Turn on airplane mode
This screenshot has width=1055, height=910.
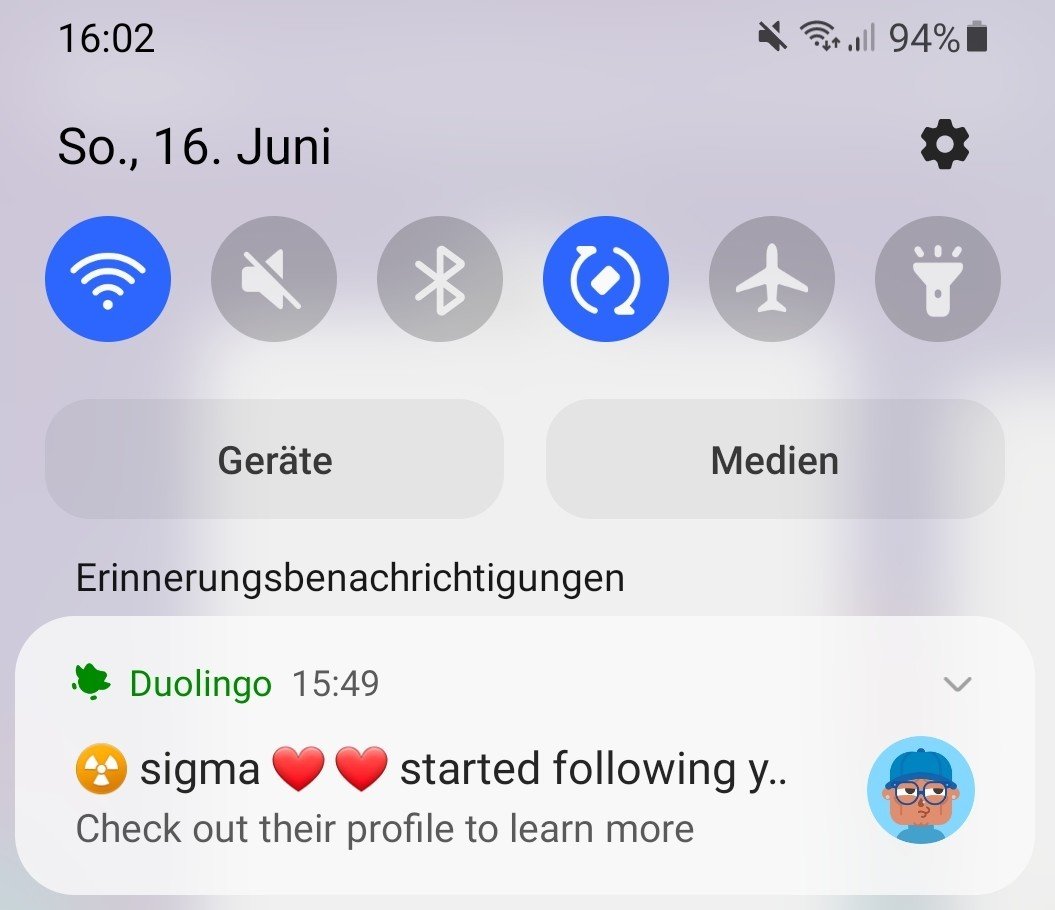pyautogui.click(x=771, y=279)
